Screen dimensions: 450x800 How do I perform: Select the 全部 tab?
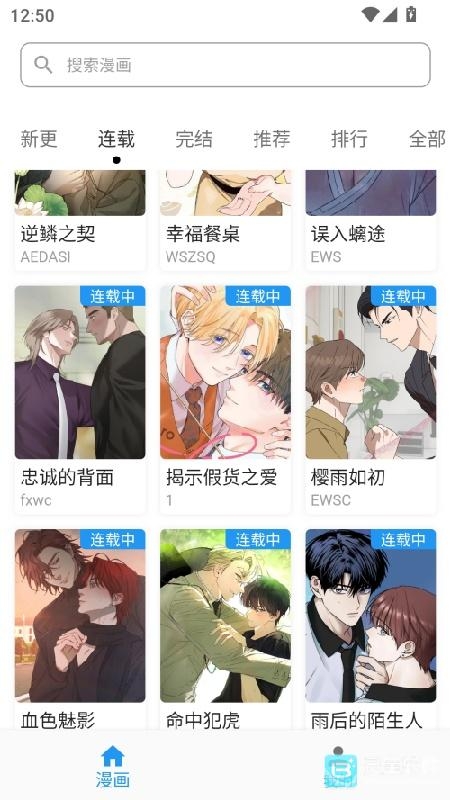[428, 139]
